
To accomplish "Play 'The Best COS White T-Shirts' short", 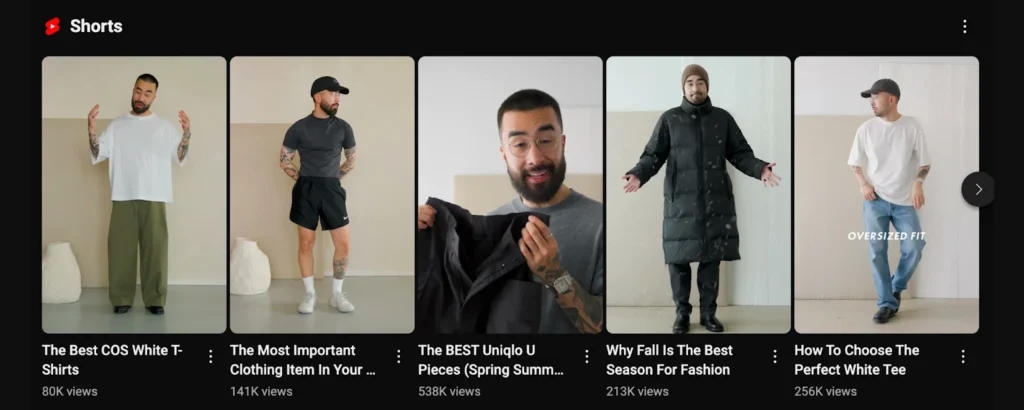I will tap(134, 194).
